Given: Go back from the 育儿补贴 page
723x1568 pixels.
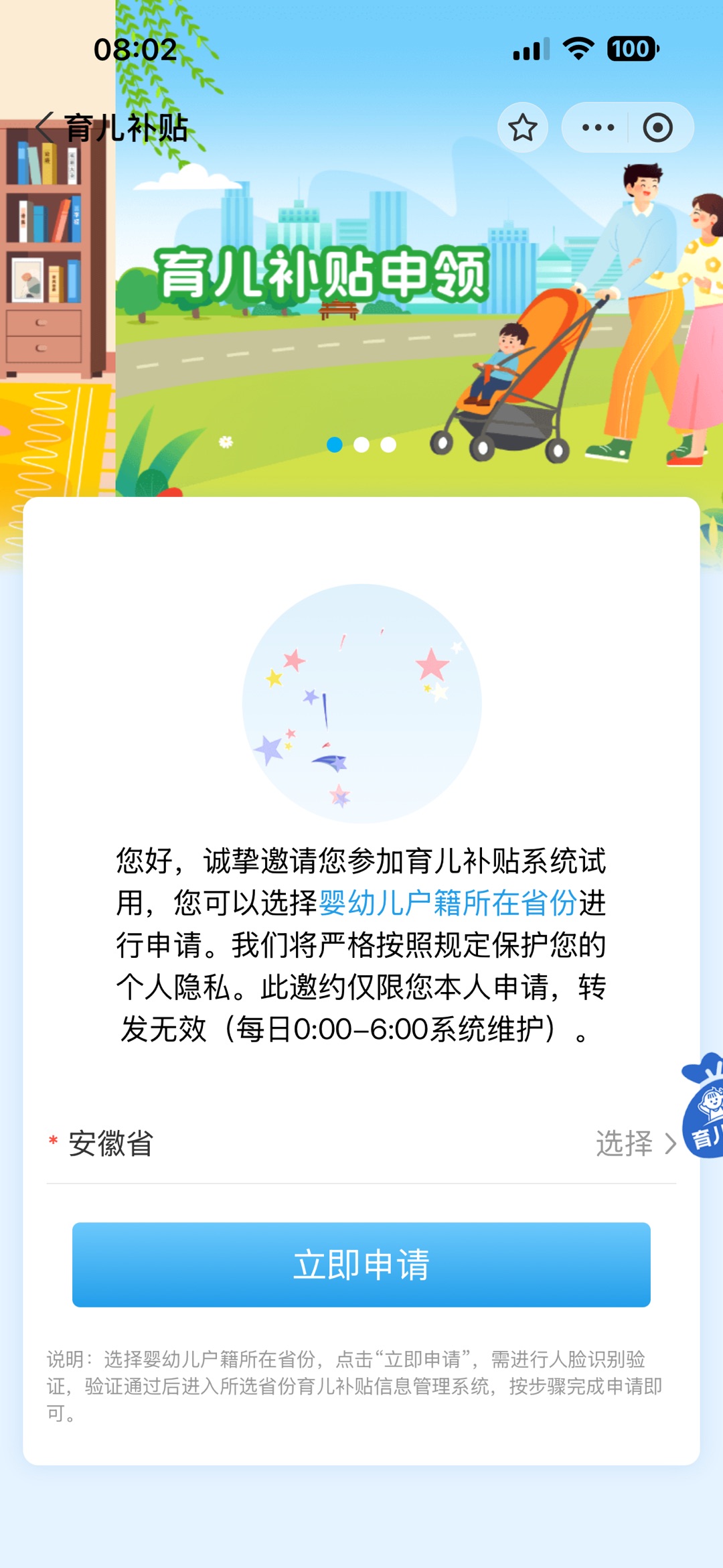Looking at the screenshot, I should [x=46, y=127].
